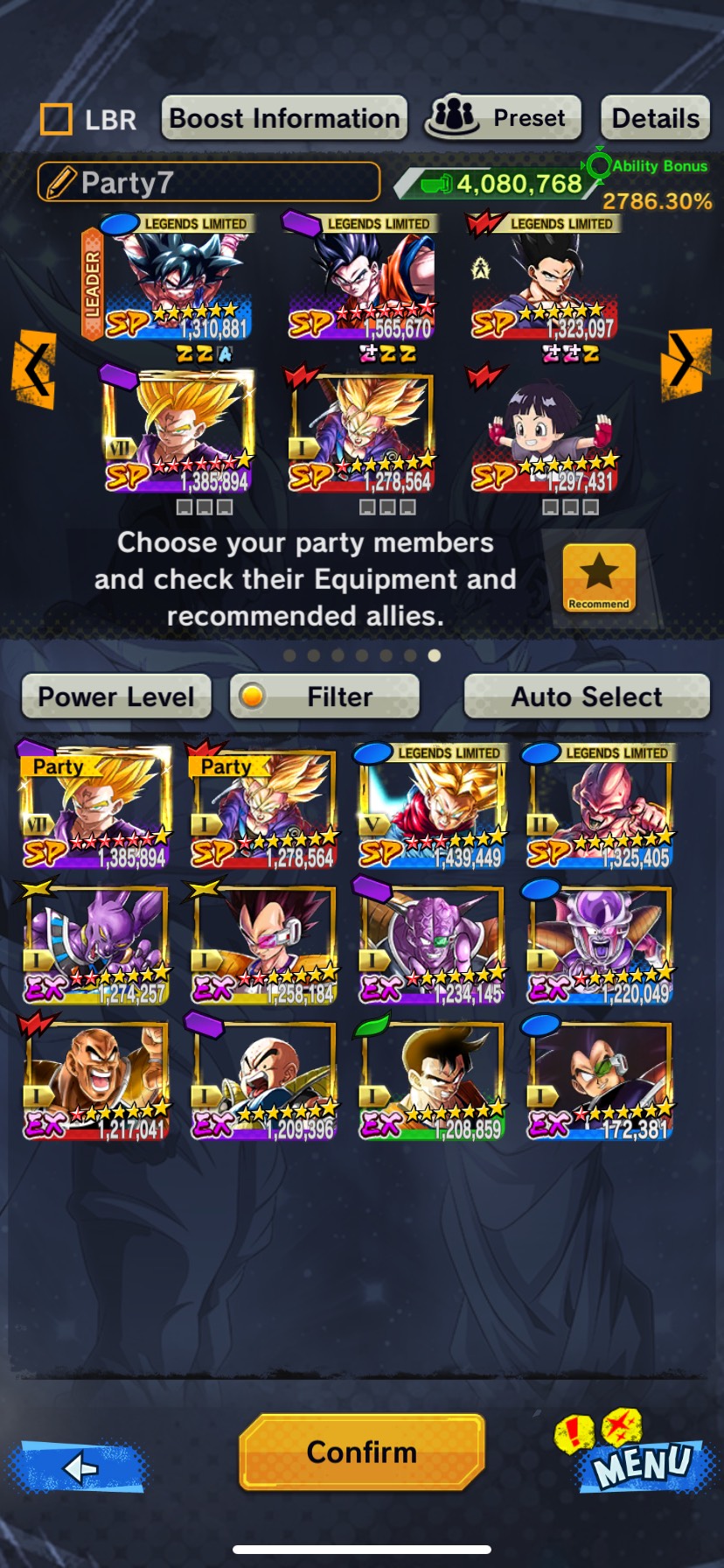Choose the character with power 1,439,449
Image resolution: width=724 pixels, height=1568 pixels.
coord(432,807)
